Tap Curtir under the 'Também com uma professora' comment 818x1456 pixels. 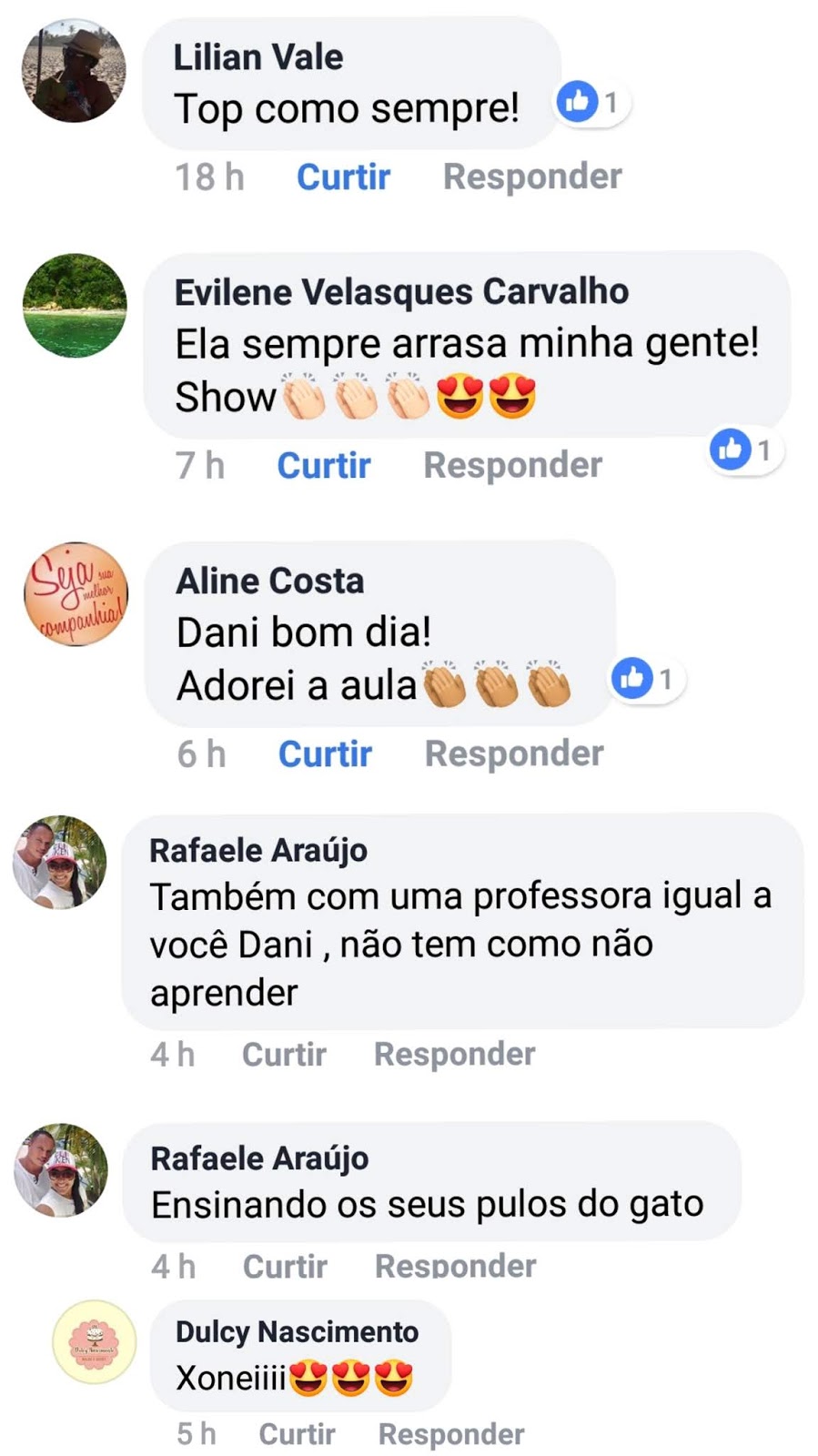tap(284, 1054)
